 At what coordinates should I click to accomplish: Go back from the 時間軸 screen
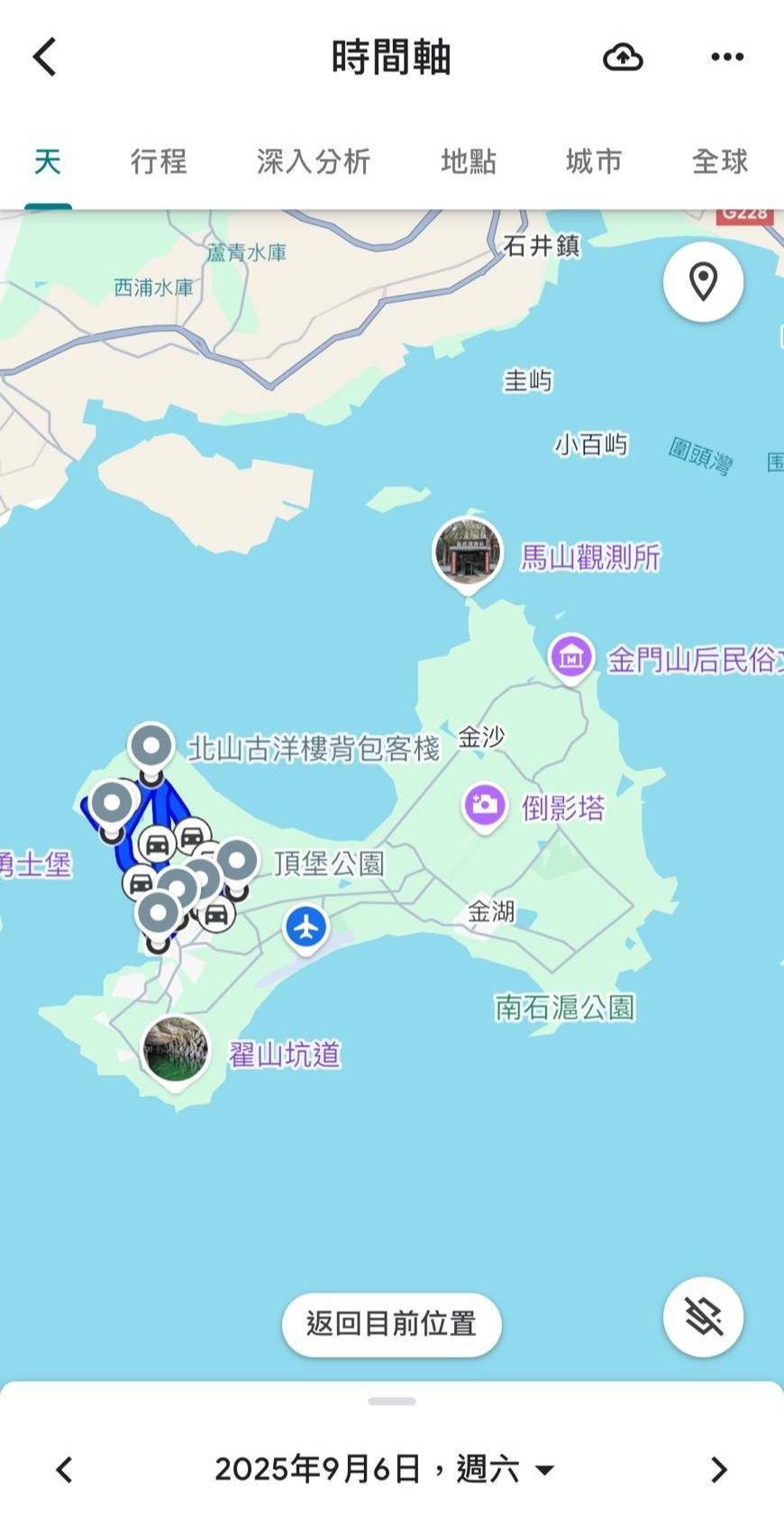(x=45, y=57)
